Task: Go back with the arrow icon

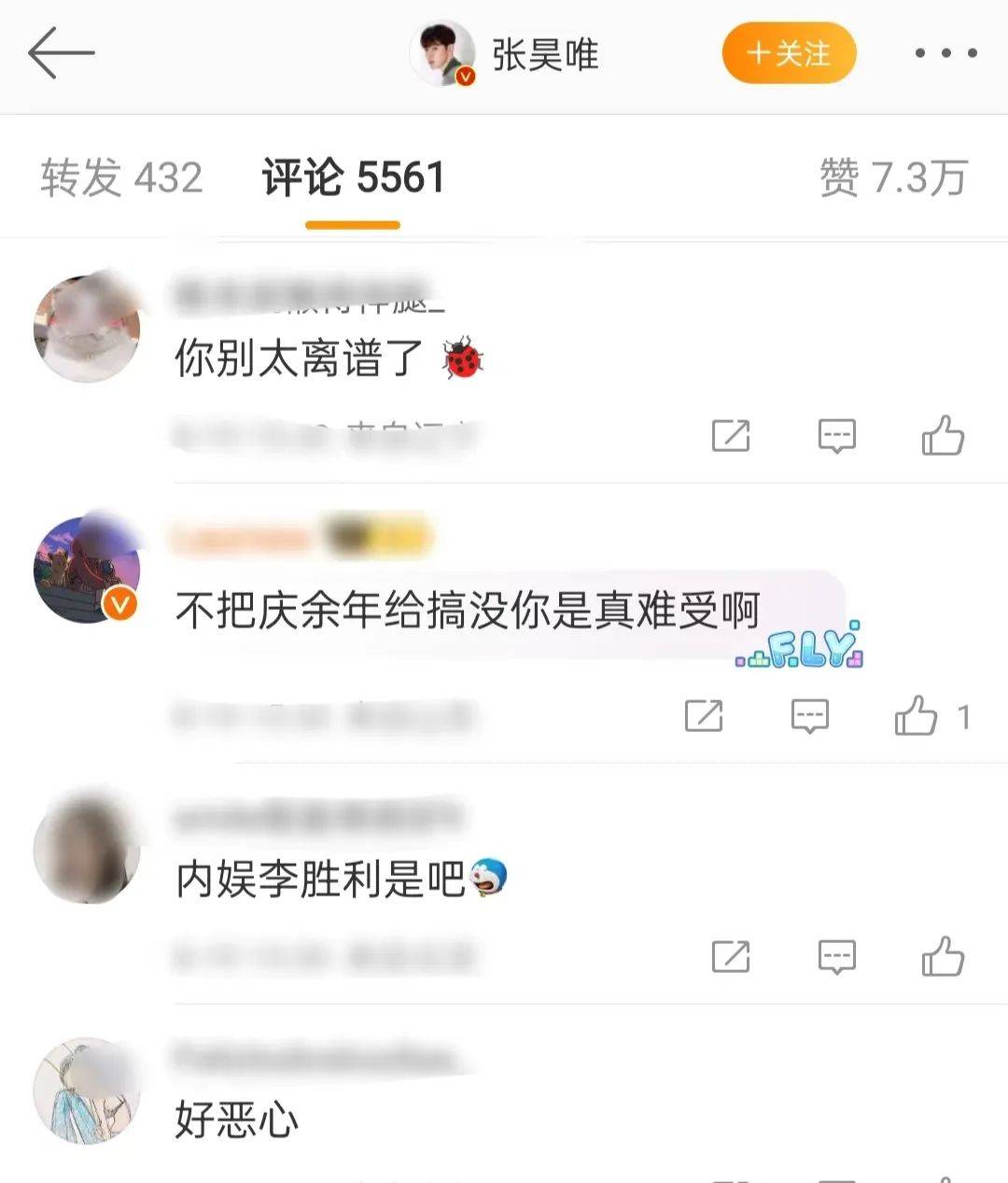Action: pos(61,53)
